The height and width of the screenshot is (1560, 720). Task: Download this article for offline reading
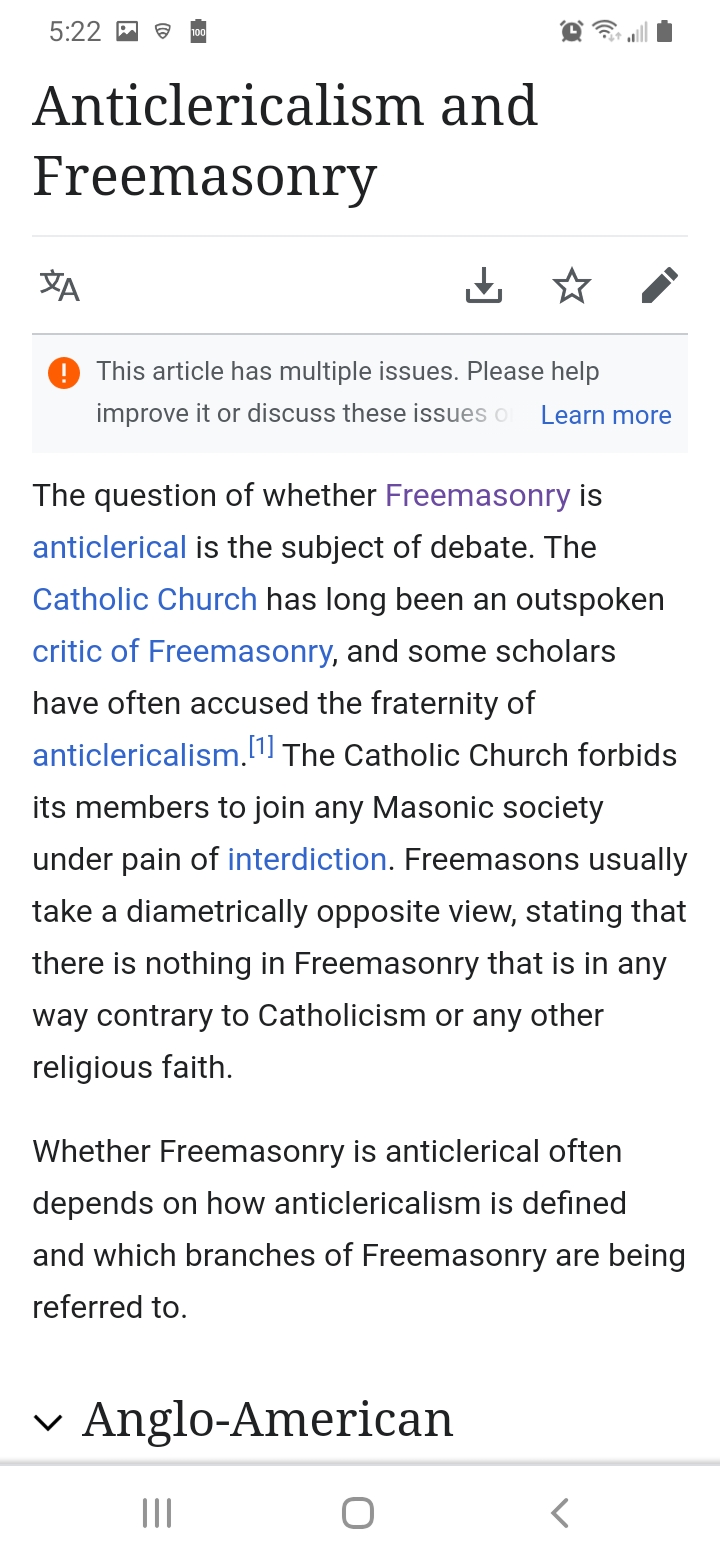point(484,286)
